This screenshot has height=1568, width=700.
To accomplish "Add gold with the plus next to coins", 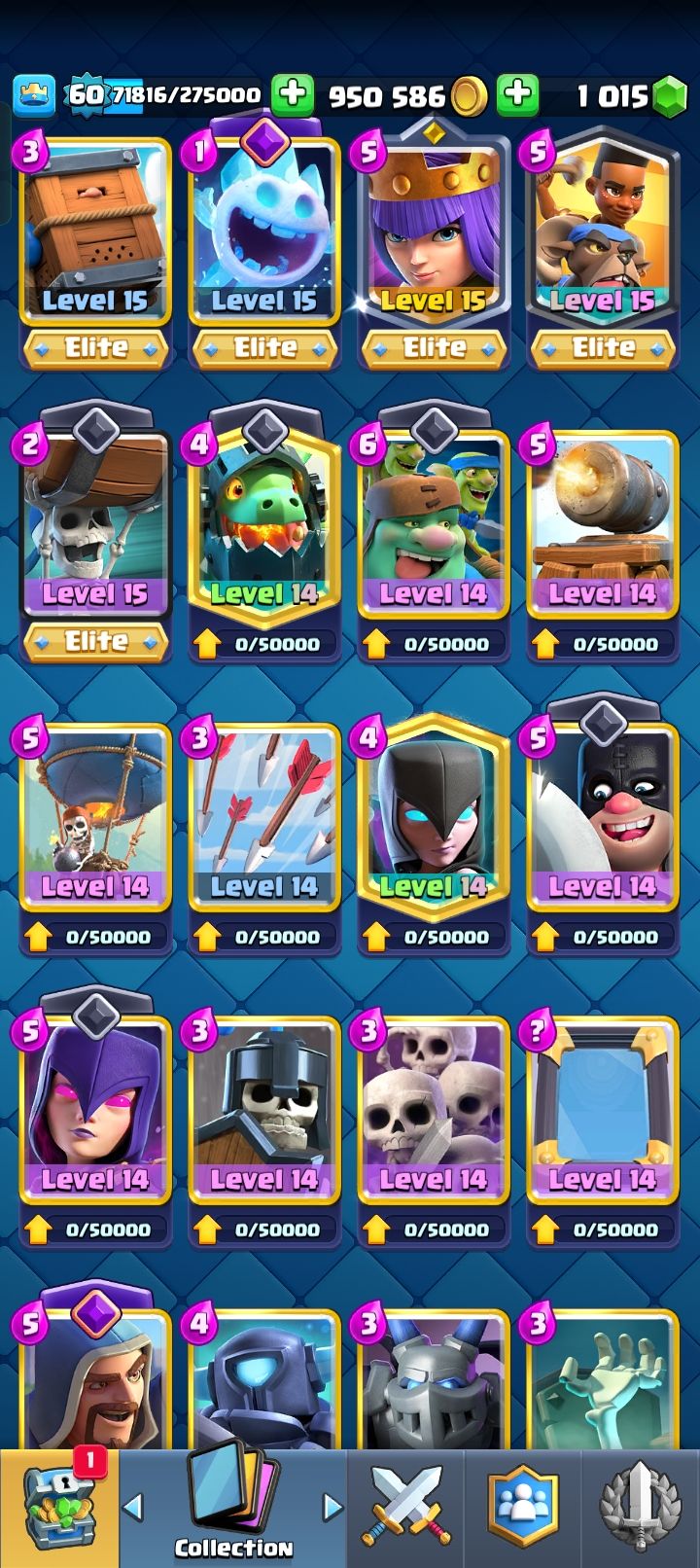I will click(517, 94).
